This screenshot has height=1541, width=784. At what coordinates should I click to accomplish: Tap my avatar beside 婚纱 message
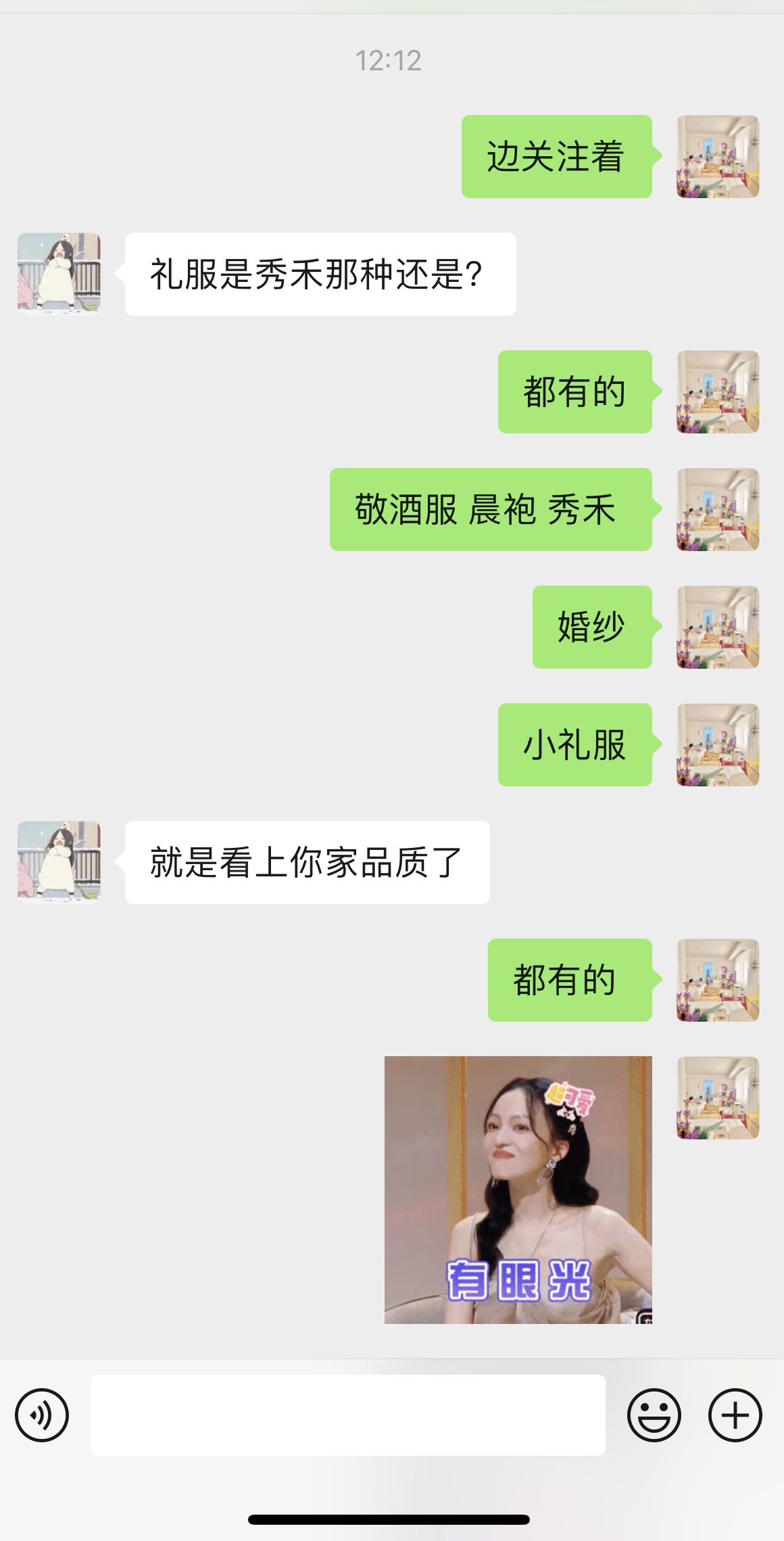click(x=718, y=627)
